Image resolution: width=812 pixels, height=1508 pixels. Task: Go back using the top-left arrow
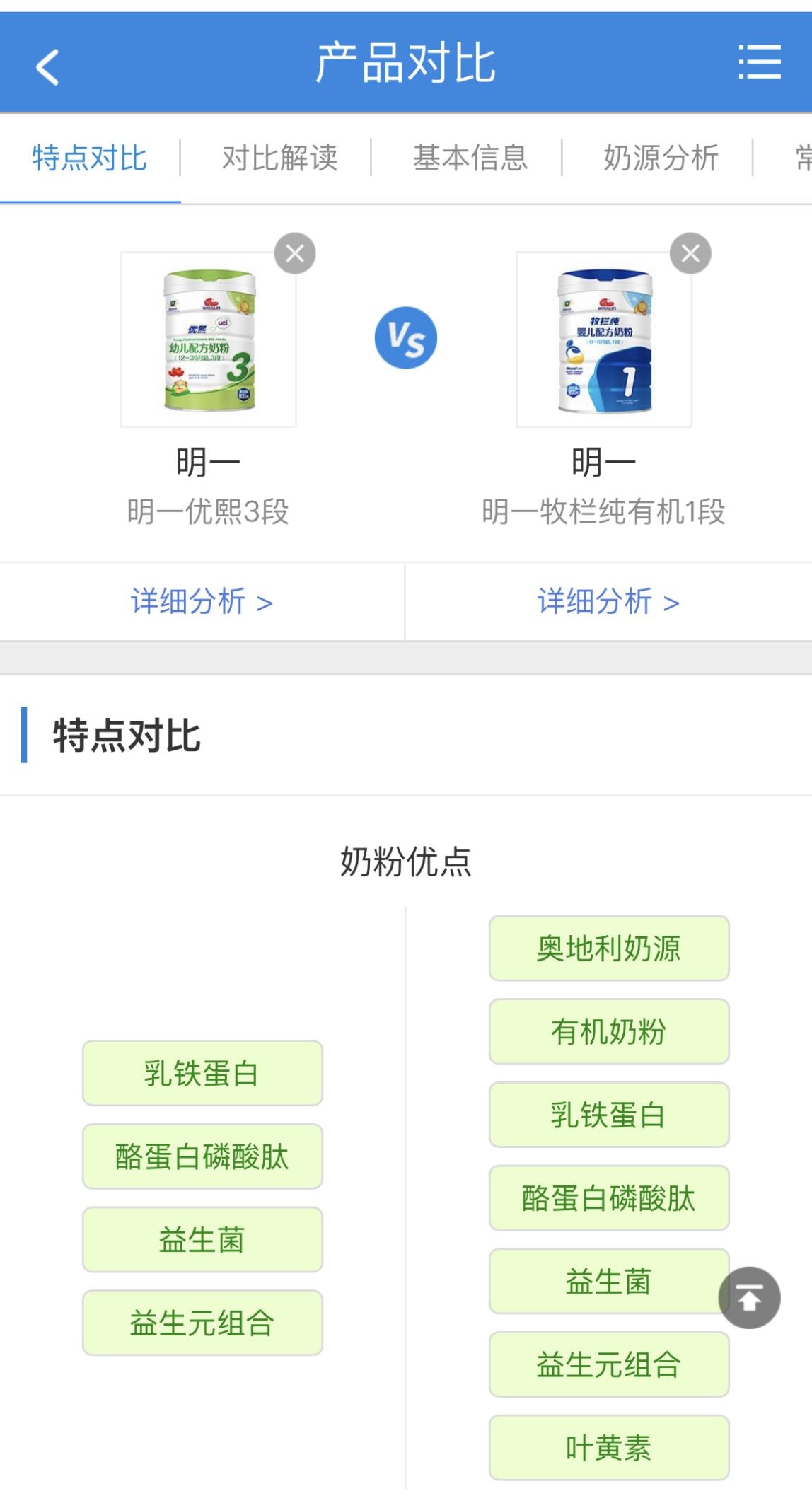tap(47, 67)
